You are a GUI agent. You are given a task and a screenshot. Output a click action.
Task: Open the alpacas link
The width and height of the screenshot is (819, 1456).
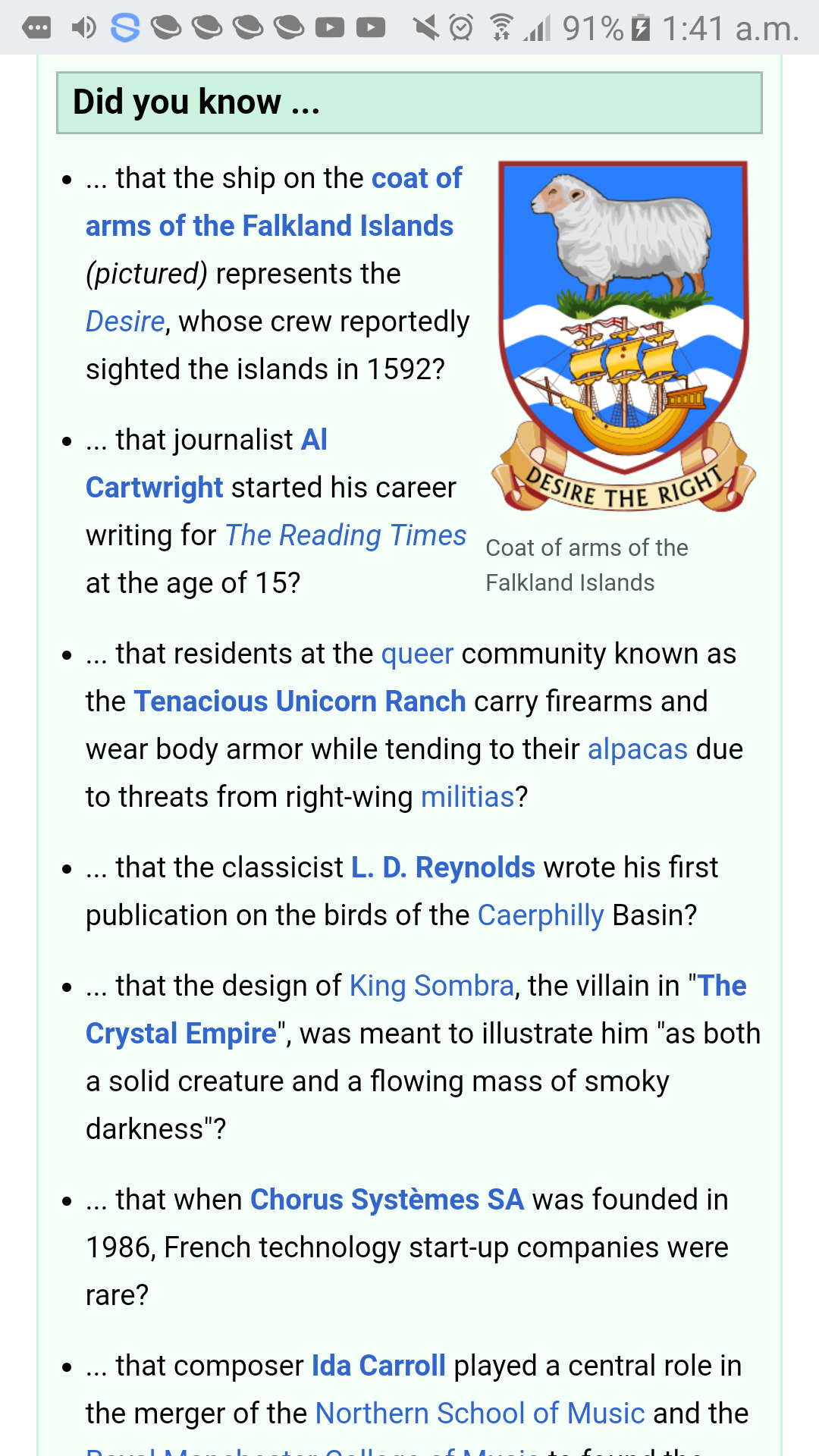coord(637,749)
